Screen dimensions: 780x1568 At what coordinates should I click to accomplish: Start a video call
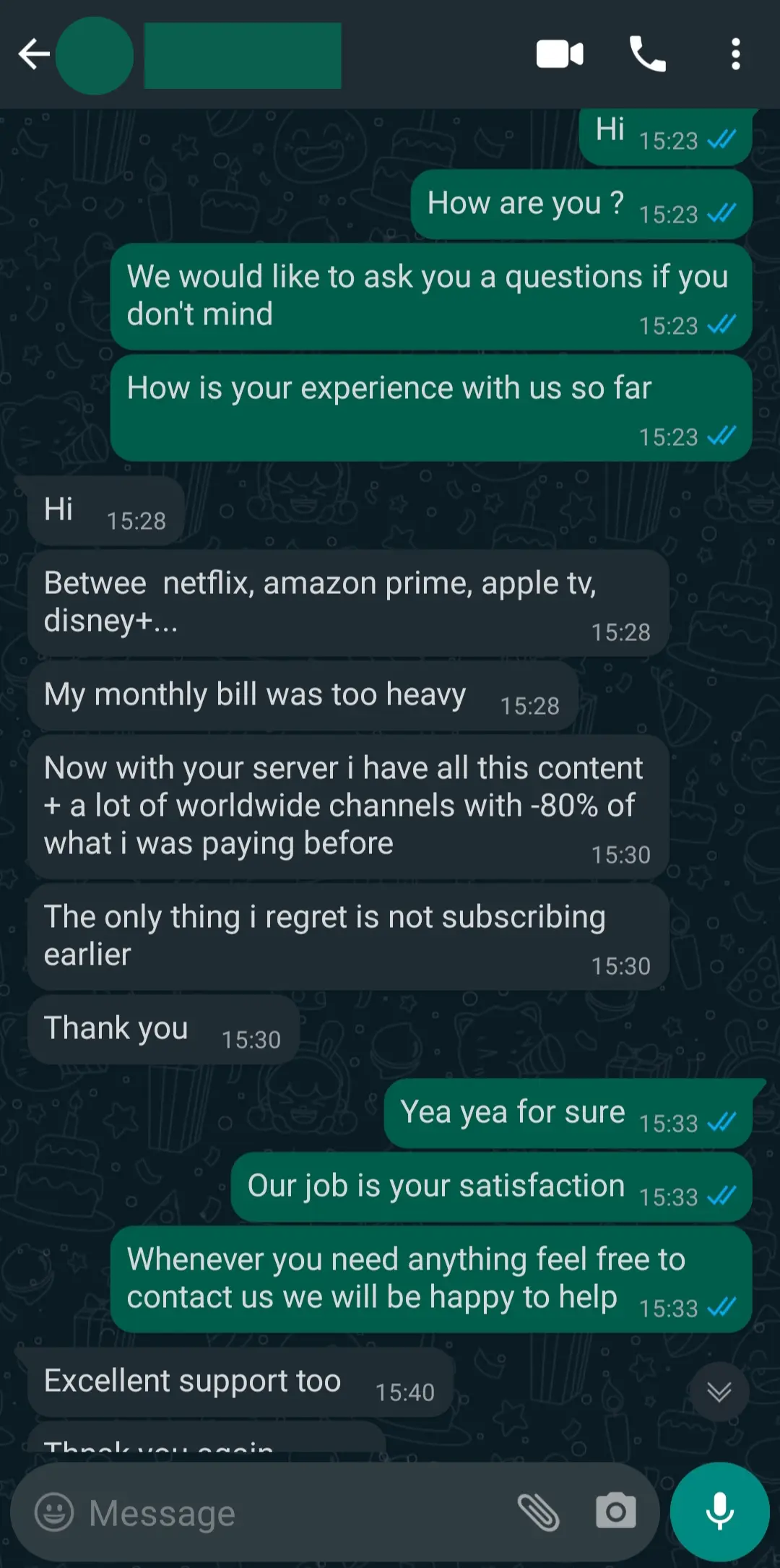(560, 55)
